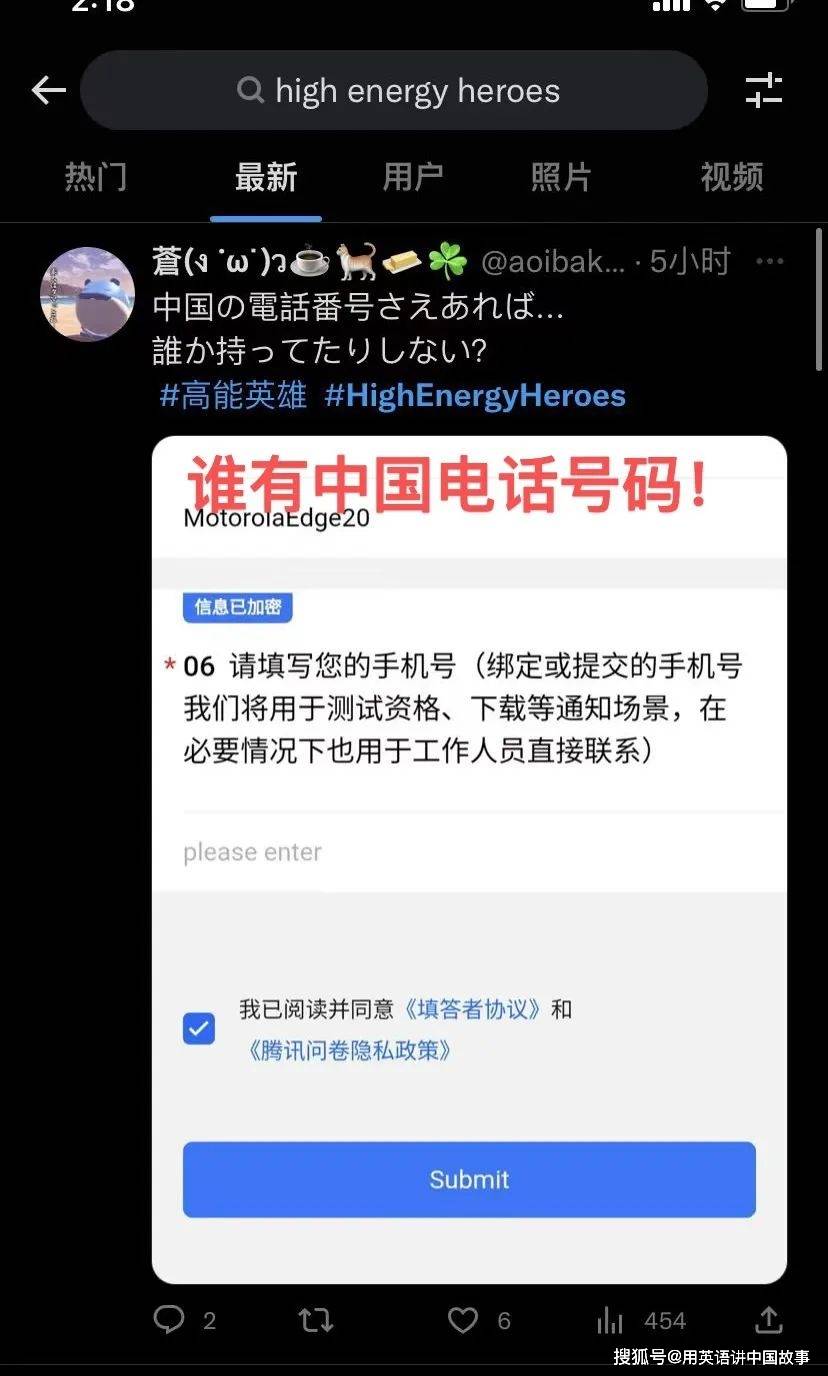Image resolution: width=828 pixels, height=1376 pixels.
Task: Switch to the 视频 tab
Action: [732, 178]
